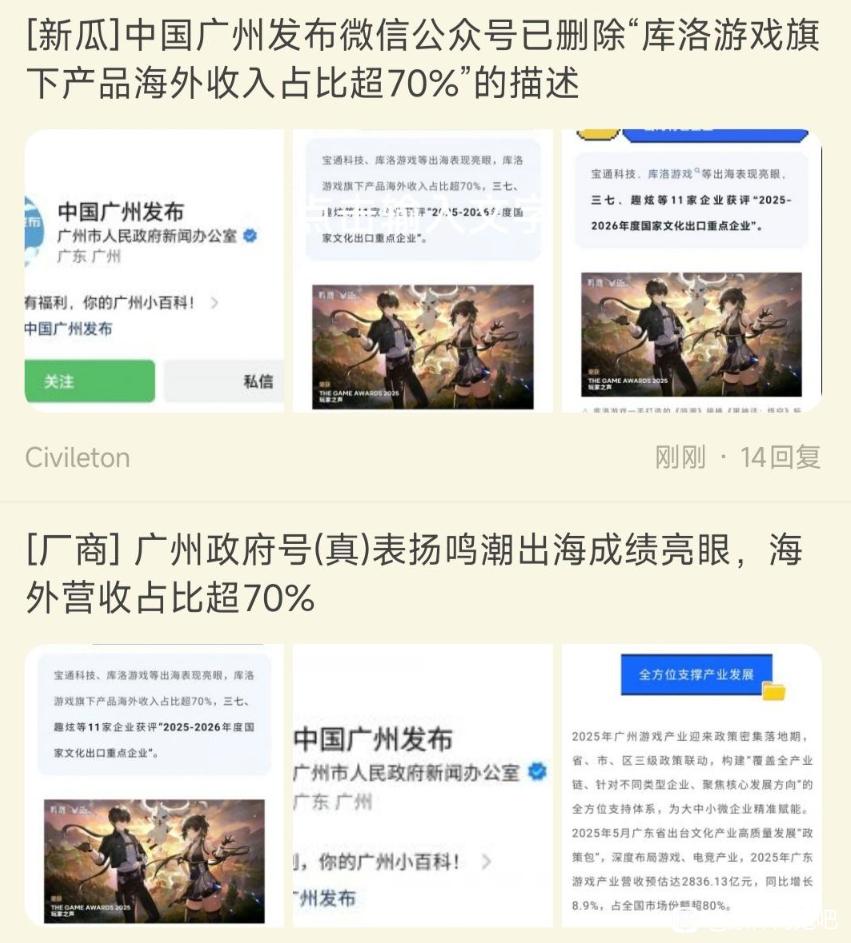
Task: Open the [新瓜] post about the deleted 库洛游戏 description
Action: point(422,58)
